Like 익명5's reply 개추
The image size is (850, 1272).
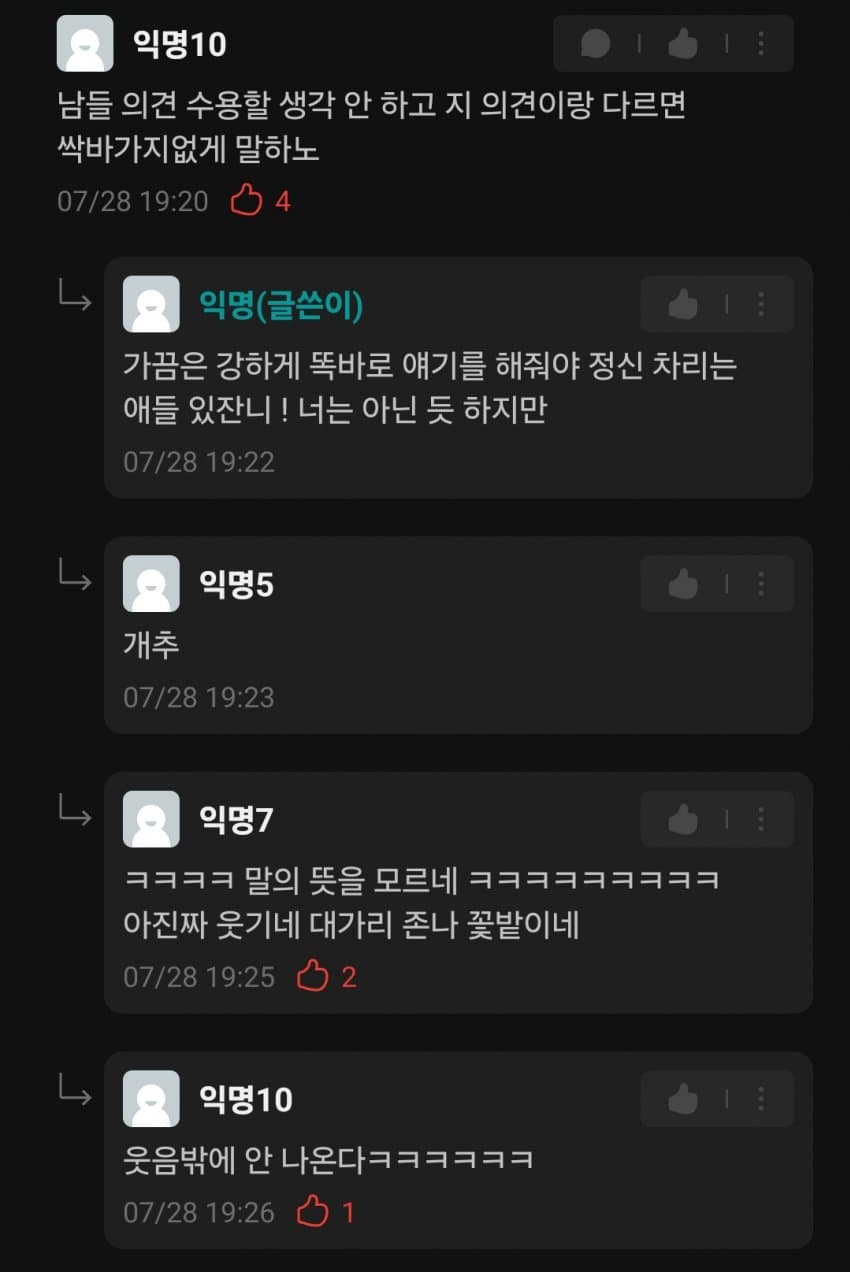[683, 584]
